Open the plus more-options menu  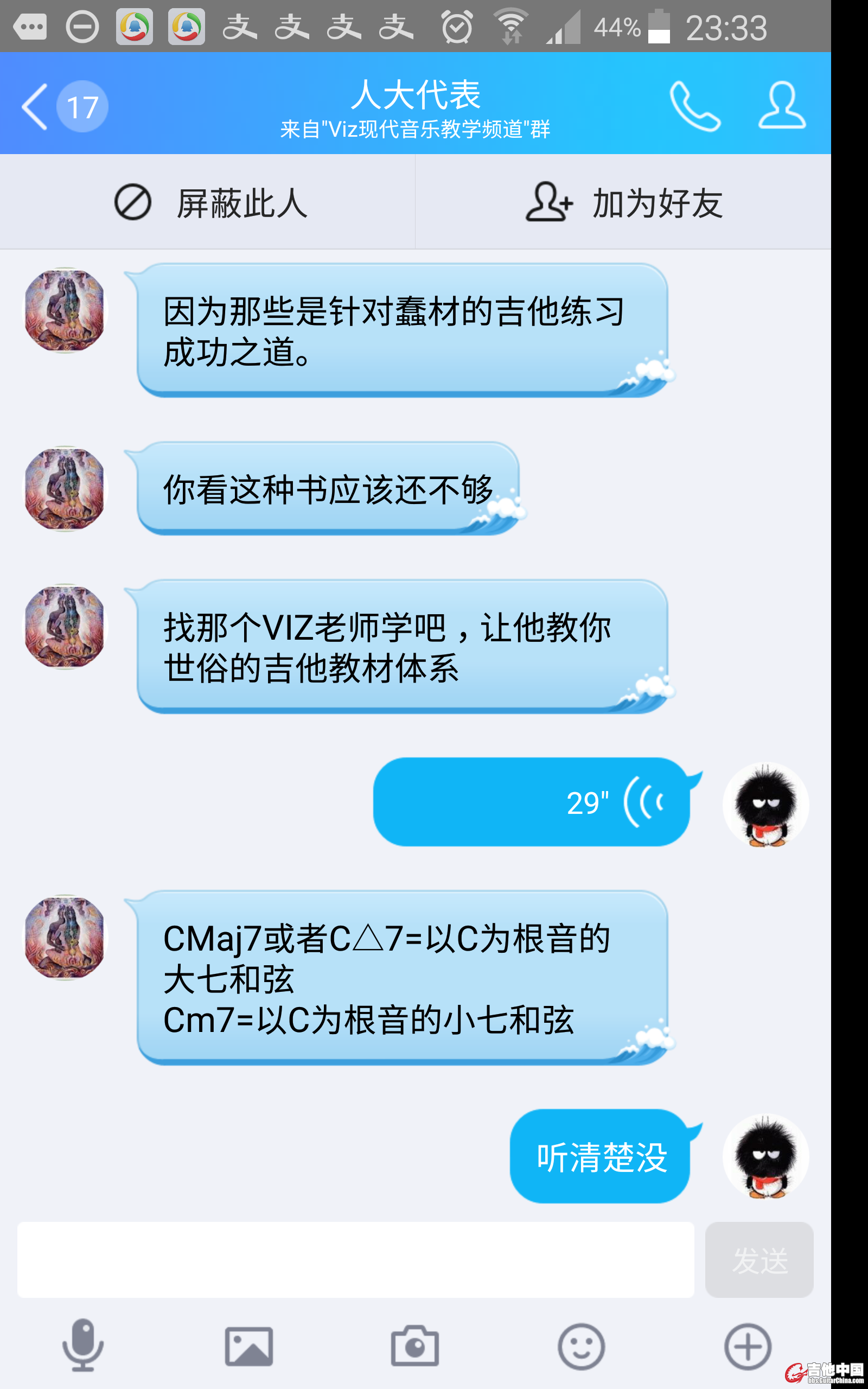[x=747, y=1346]
